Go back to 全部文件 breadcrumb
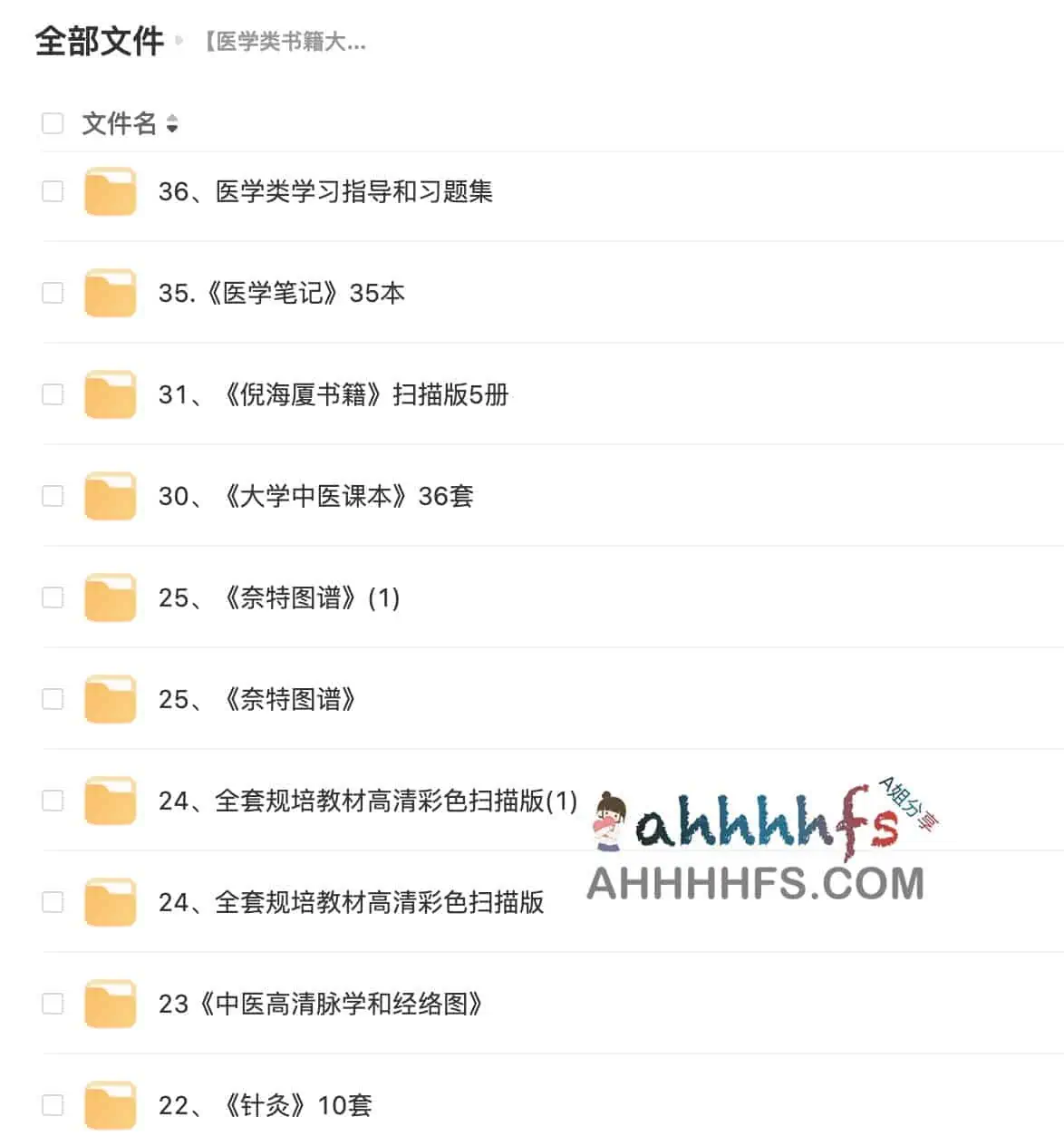This screenshot has height=1146, width=1064. click(x=100, y=42)
